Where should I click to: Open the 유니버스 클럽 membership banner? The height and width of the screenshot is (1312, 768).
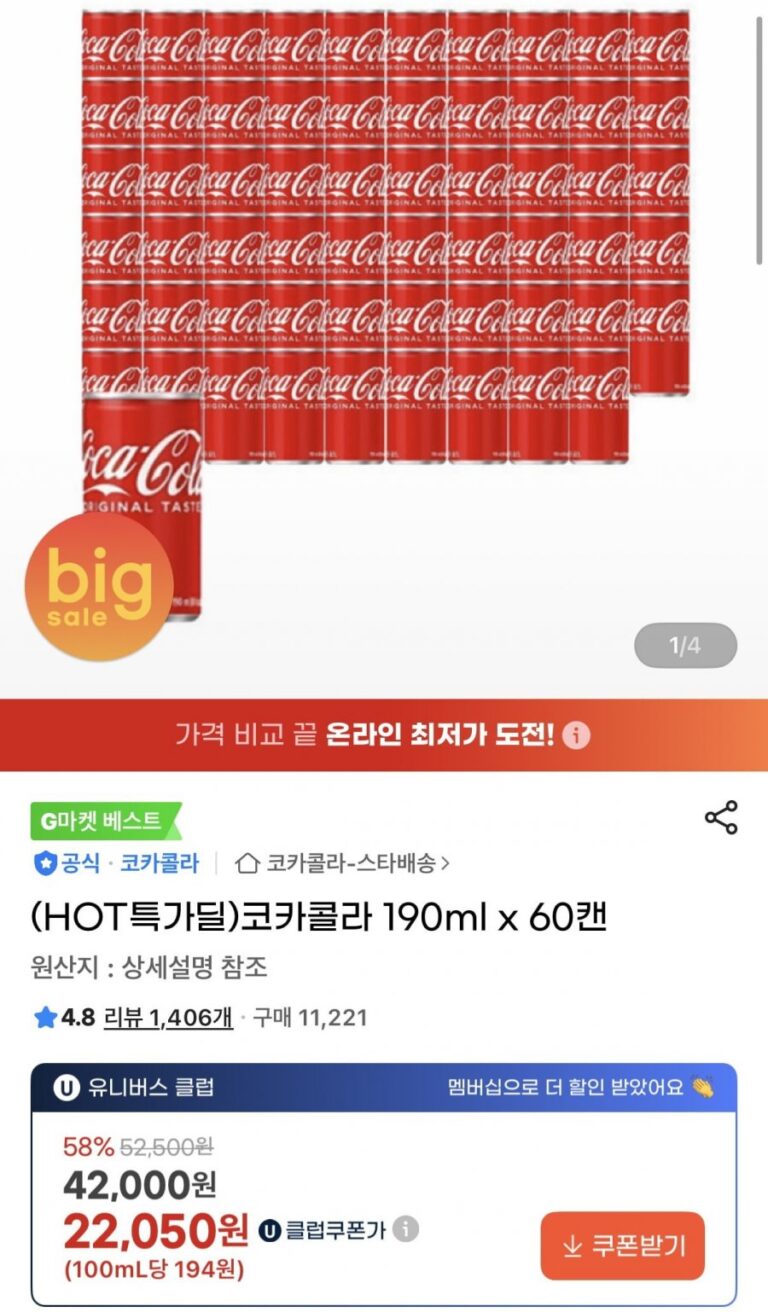point(384,1087)
